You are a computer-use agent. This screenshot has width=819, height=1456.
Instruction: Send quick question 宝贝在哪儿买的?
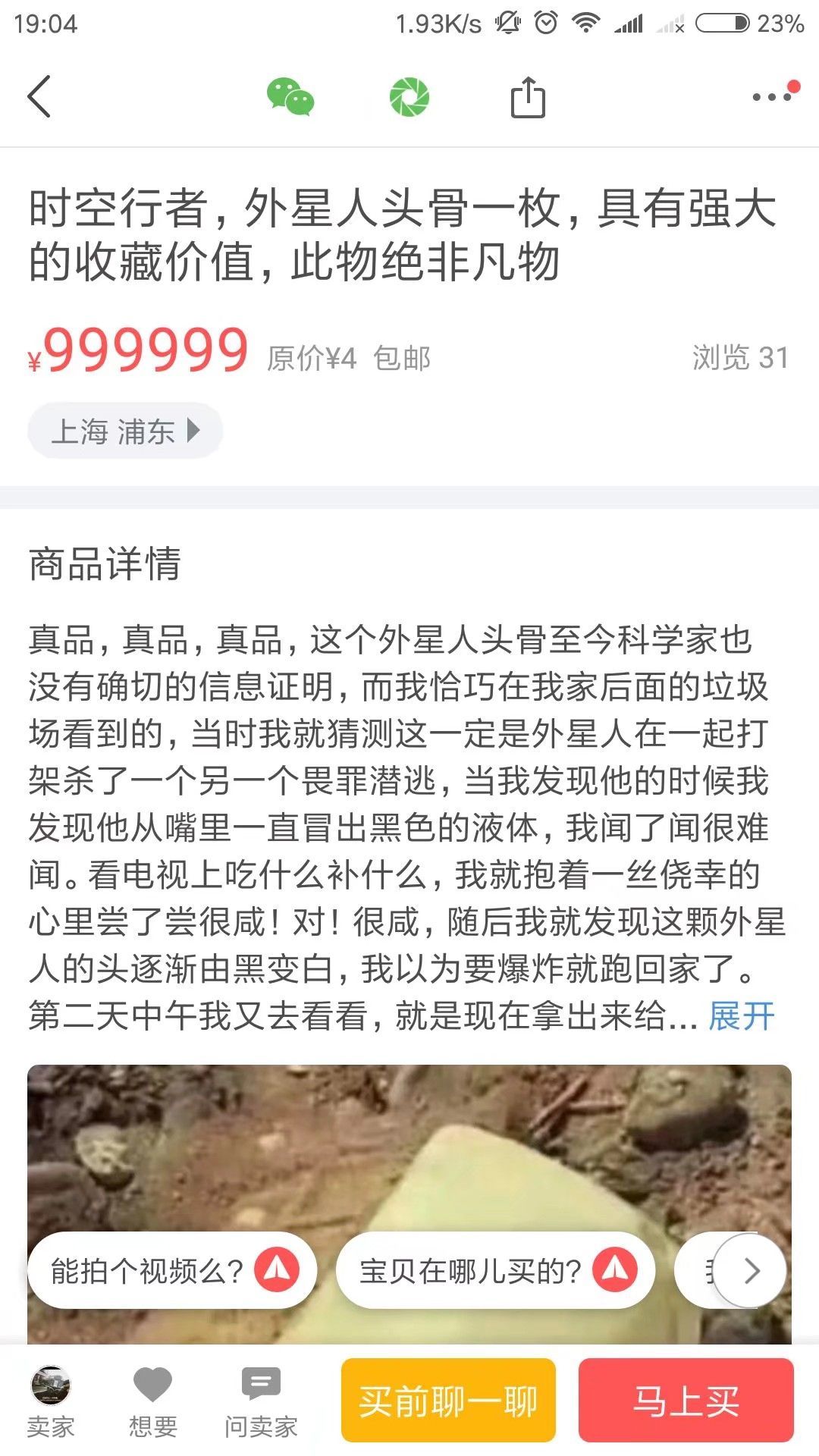pyautogui.click(x=494, y=1270)
